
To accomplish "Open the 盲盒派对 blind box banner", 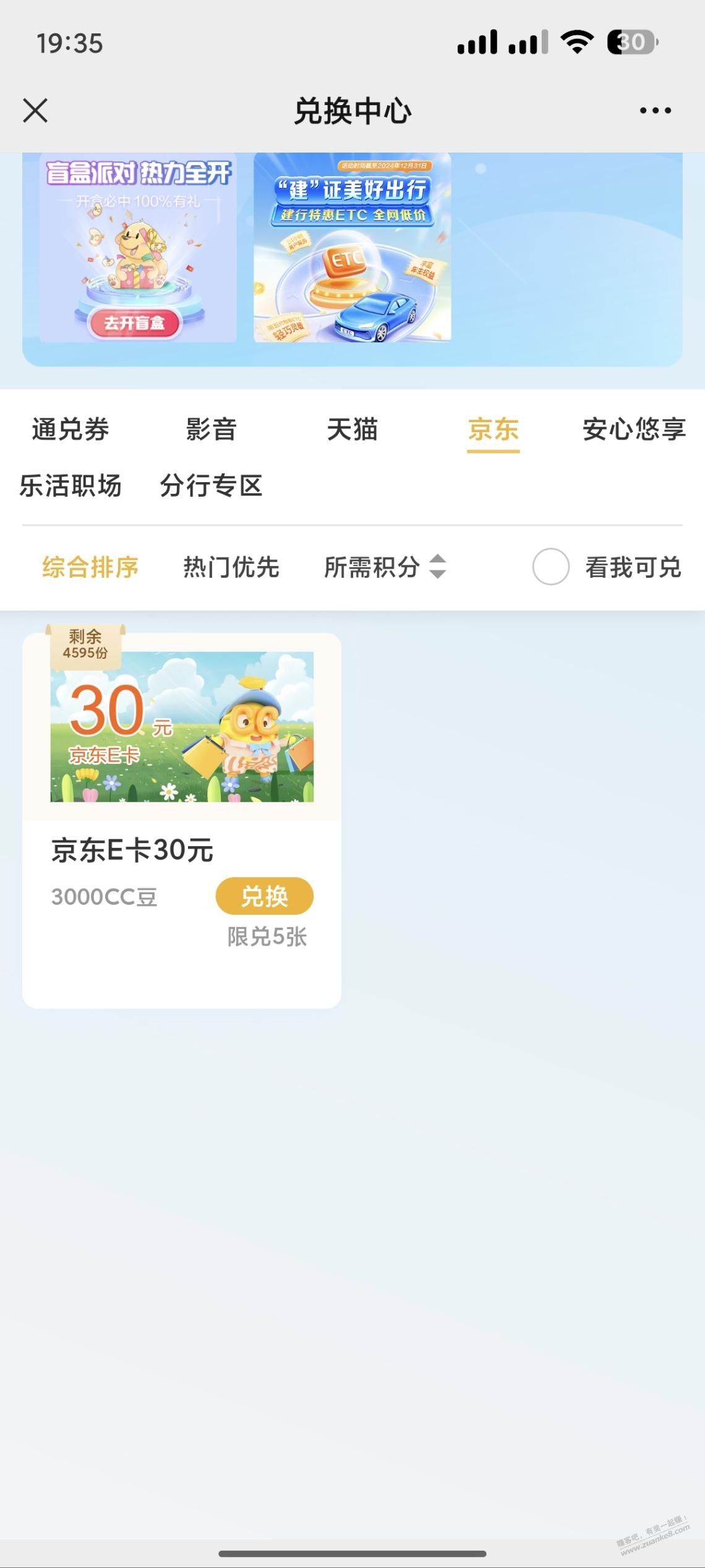I will click(138, 247).
